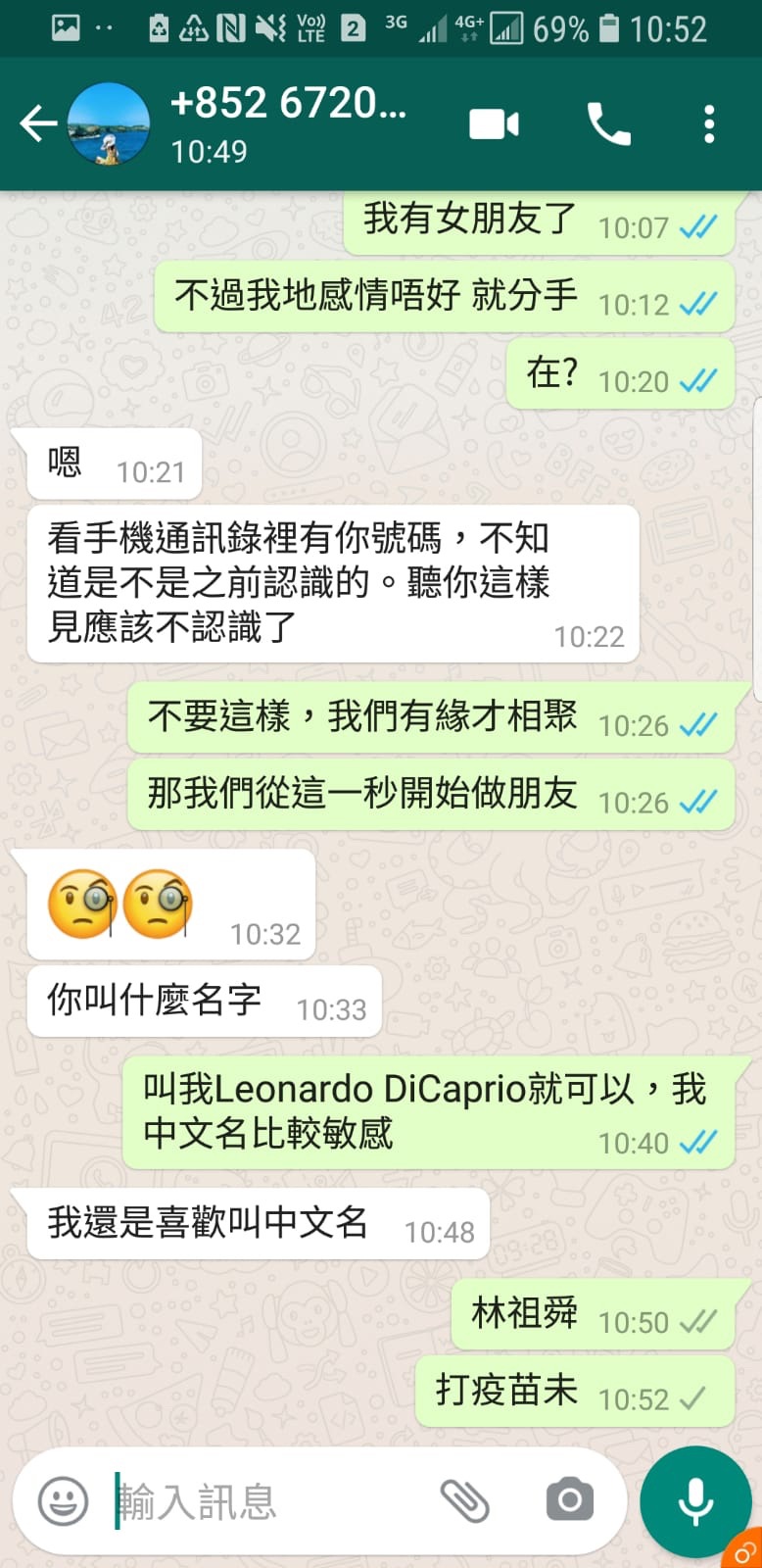Image resolution: width=762 pixels, height=1568 pixels.
Task: Go back to the chat list
Action: point(39,123)
